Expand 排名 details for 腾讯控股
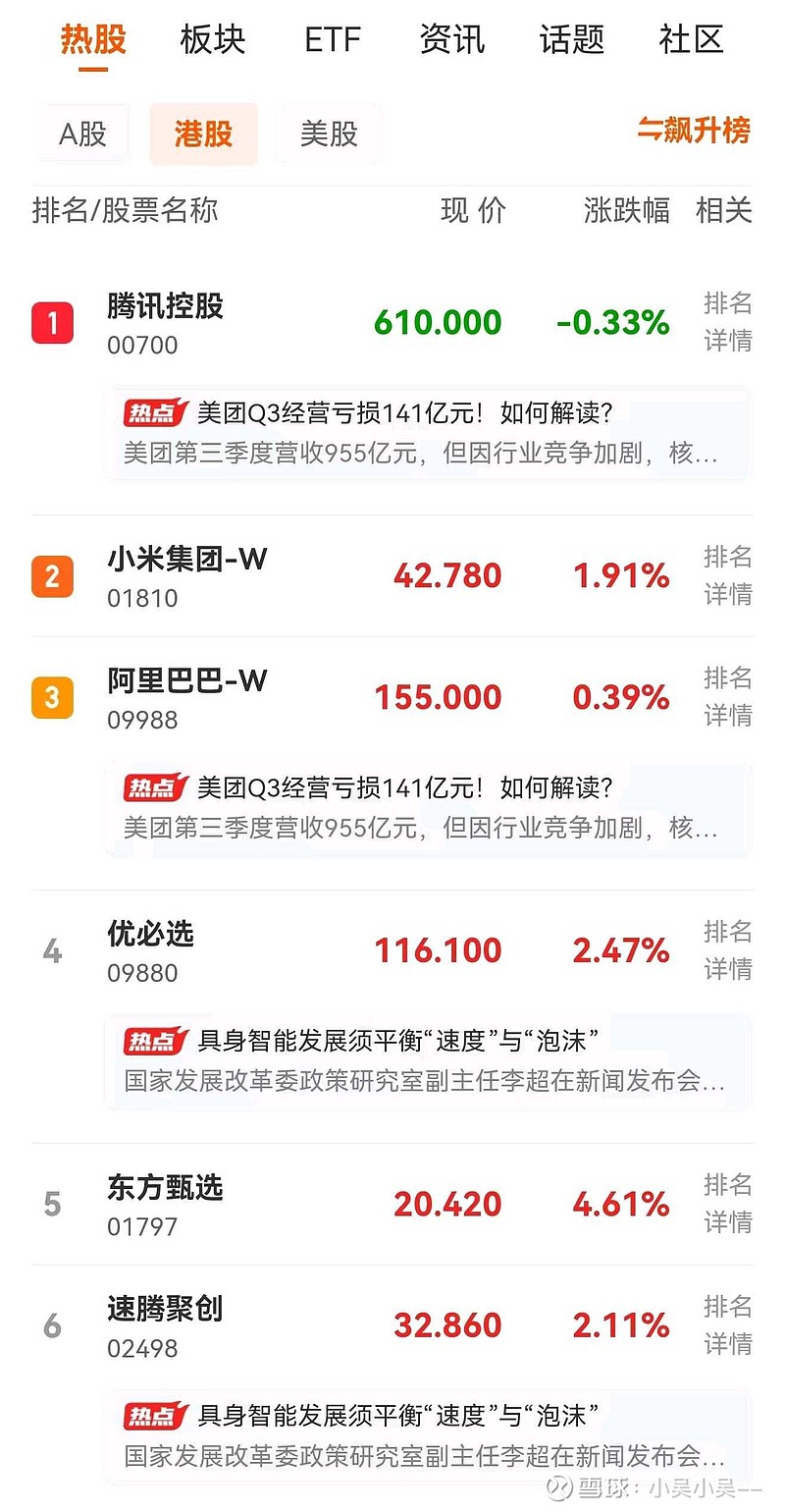The width and height of the screenshot is (785, 1512). (x=726, y=302)
